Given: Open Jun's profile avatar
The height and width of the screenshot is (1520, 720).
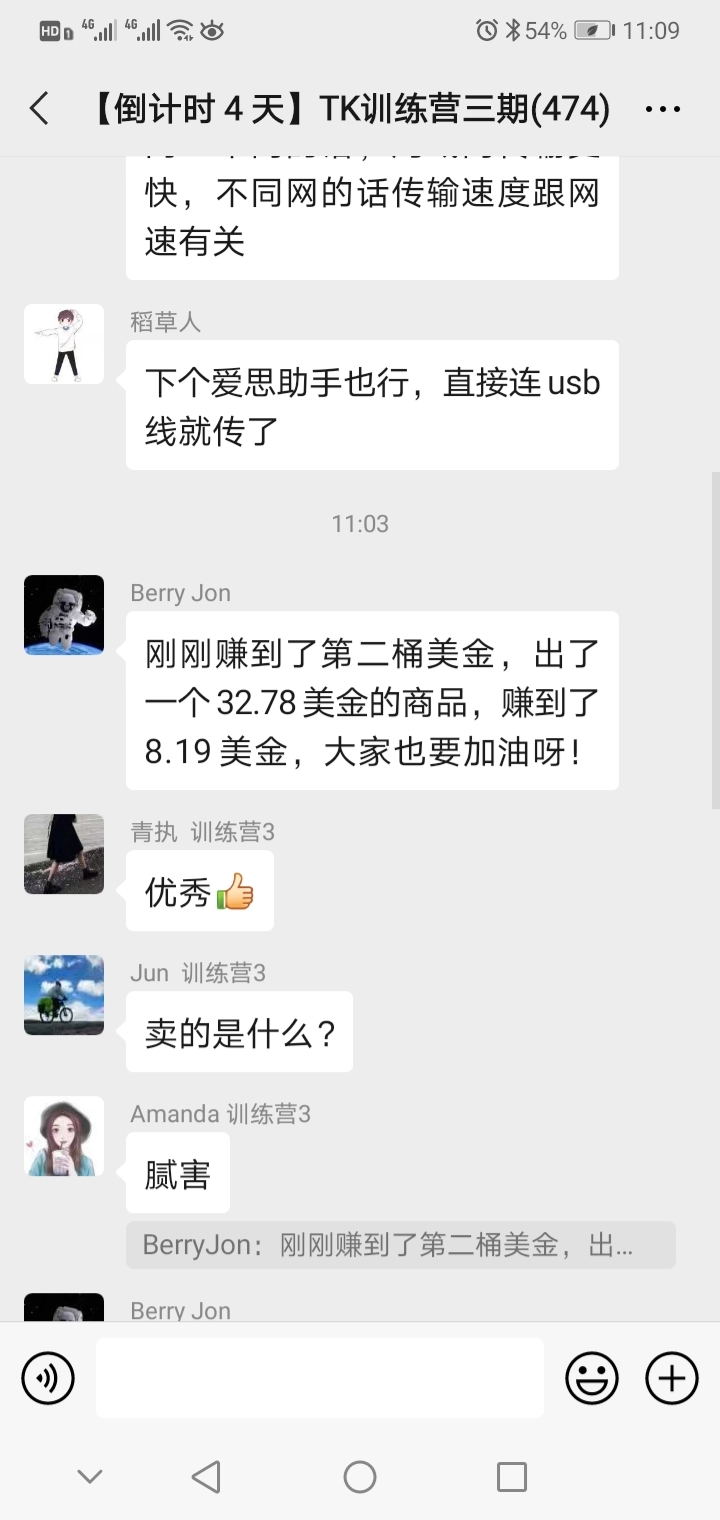Looking at the screenshot, I should tap(64, 995).
